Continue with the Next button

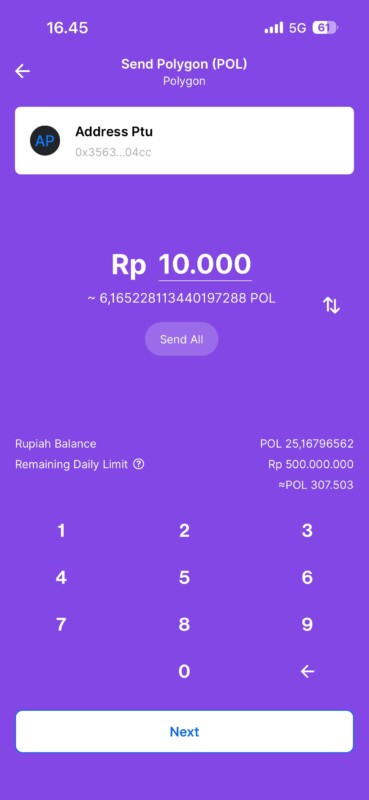tap(184, 732)
